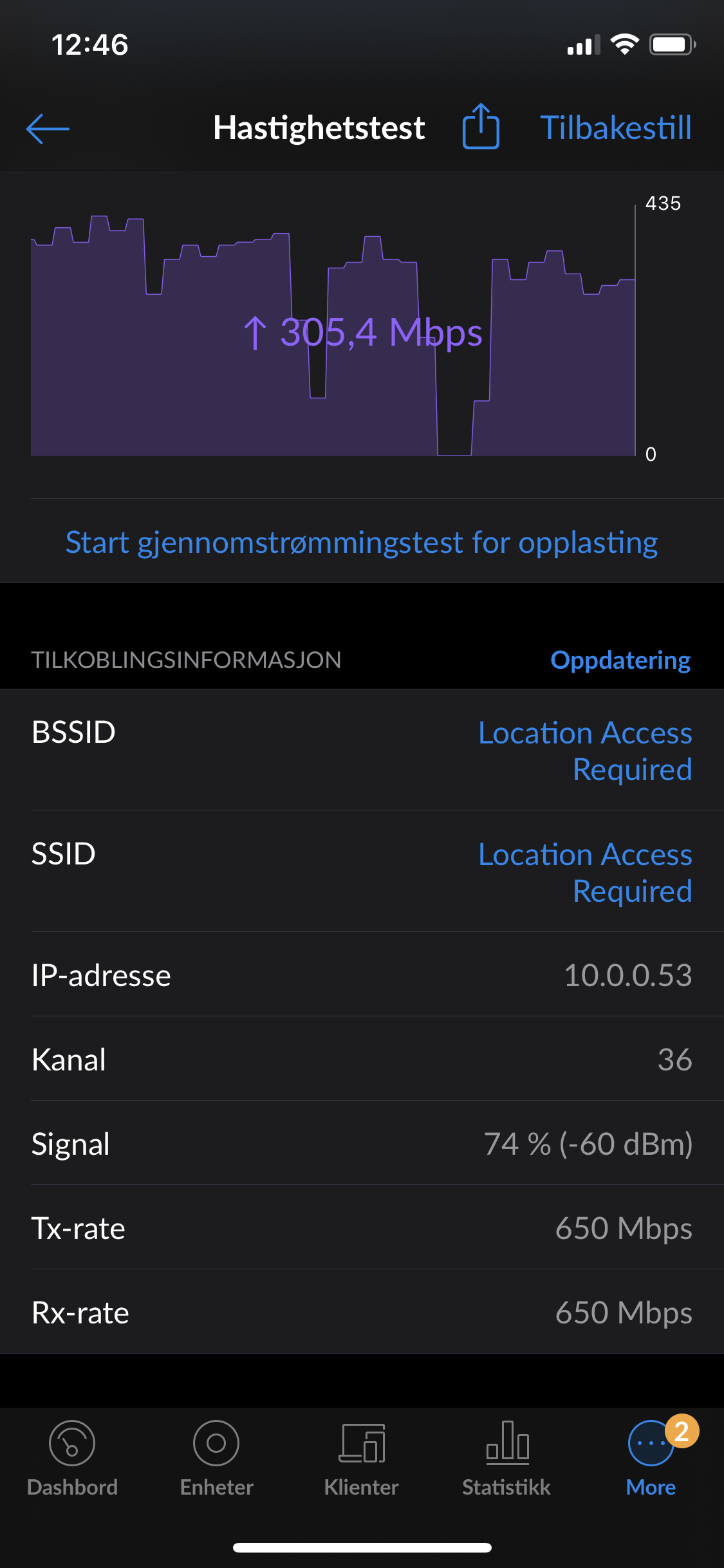The image size is (724, 1568).
Task: Go back using the arrow icon
Action: tap(48, 128)
